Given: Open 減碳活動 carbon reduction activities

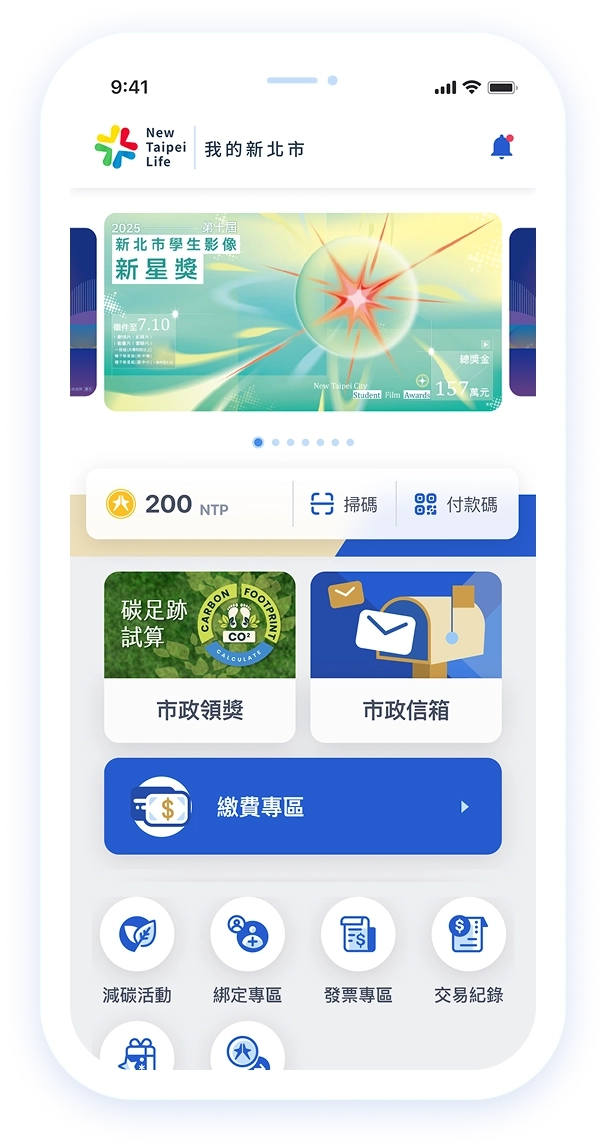Looking at the screenshot, I should [x=137, y=950].
